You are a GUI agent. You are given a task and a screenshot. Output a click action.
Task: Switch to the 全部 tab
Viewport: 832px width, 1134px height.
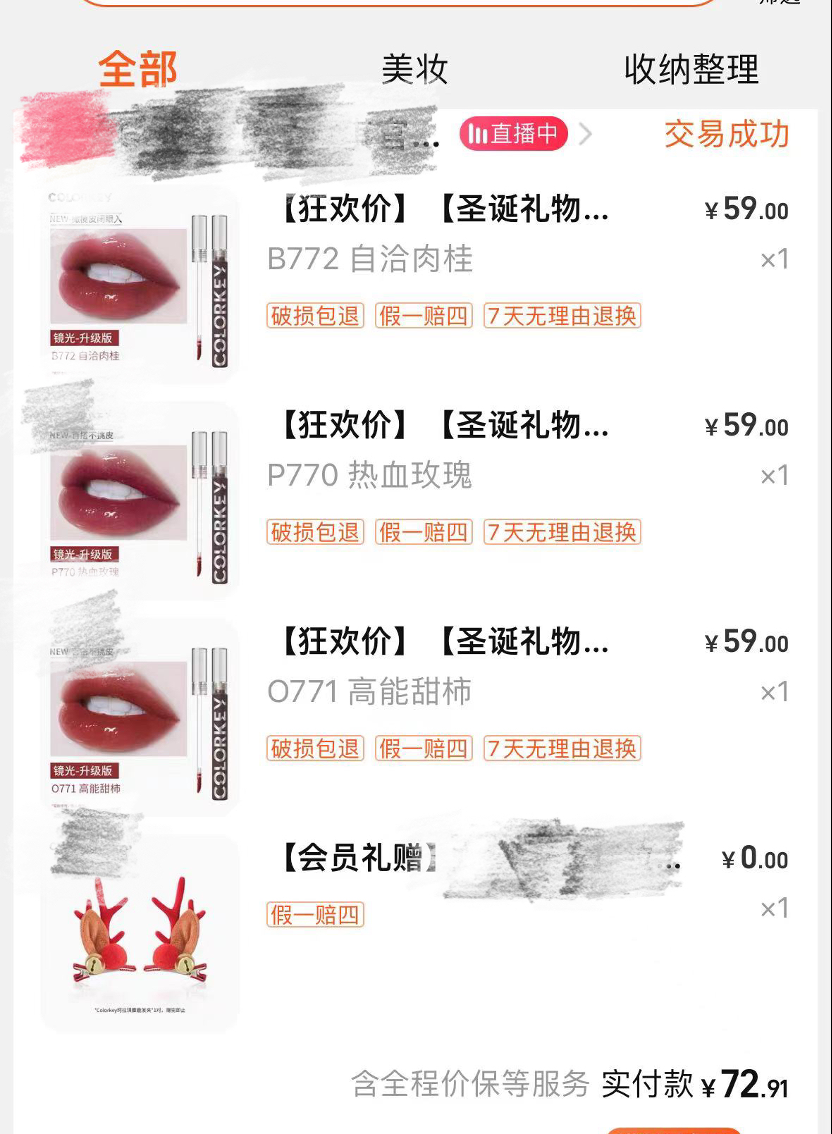(138, 70)
